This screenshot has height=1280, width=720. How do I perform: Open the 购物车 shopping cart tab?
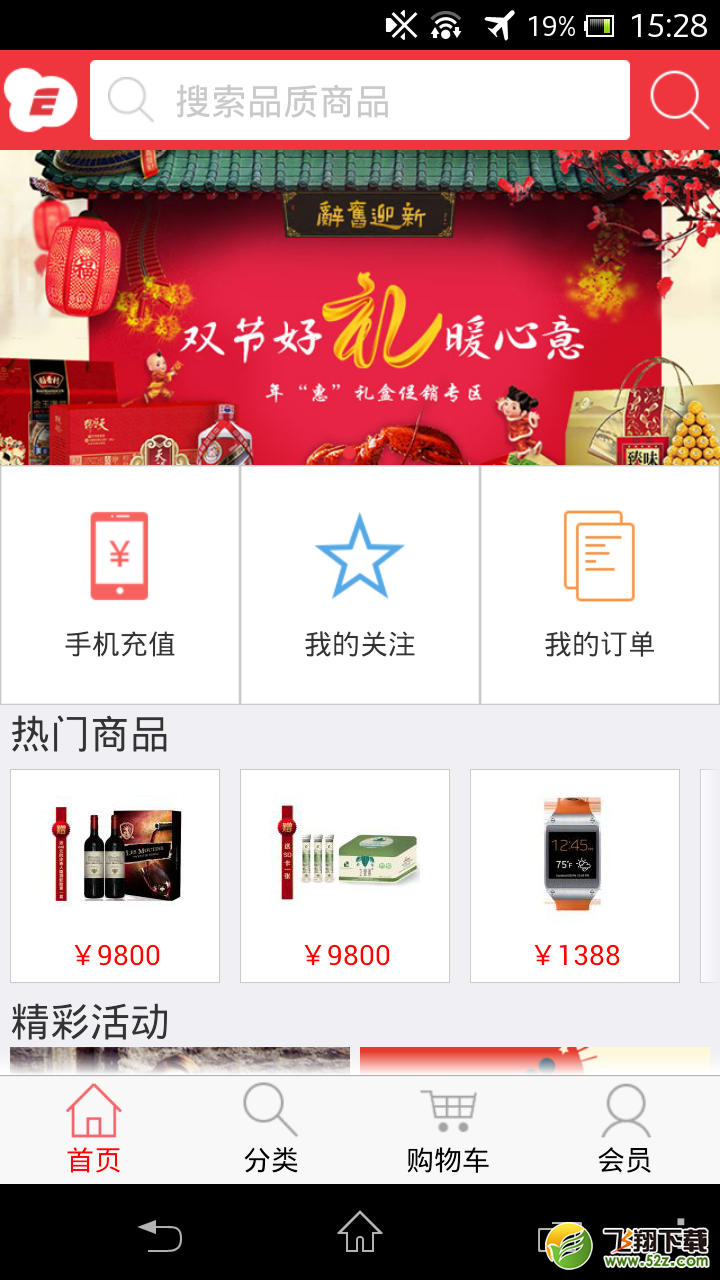[448, 1130]
